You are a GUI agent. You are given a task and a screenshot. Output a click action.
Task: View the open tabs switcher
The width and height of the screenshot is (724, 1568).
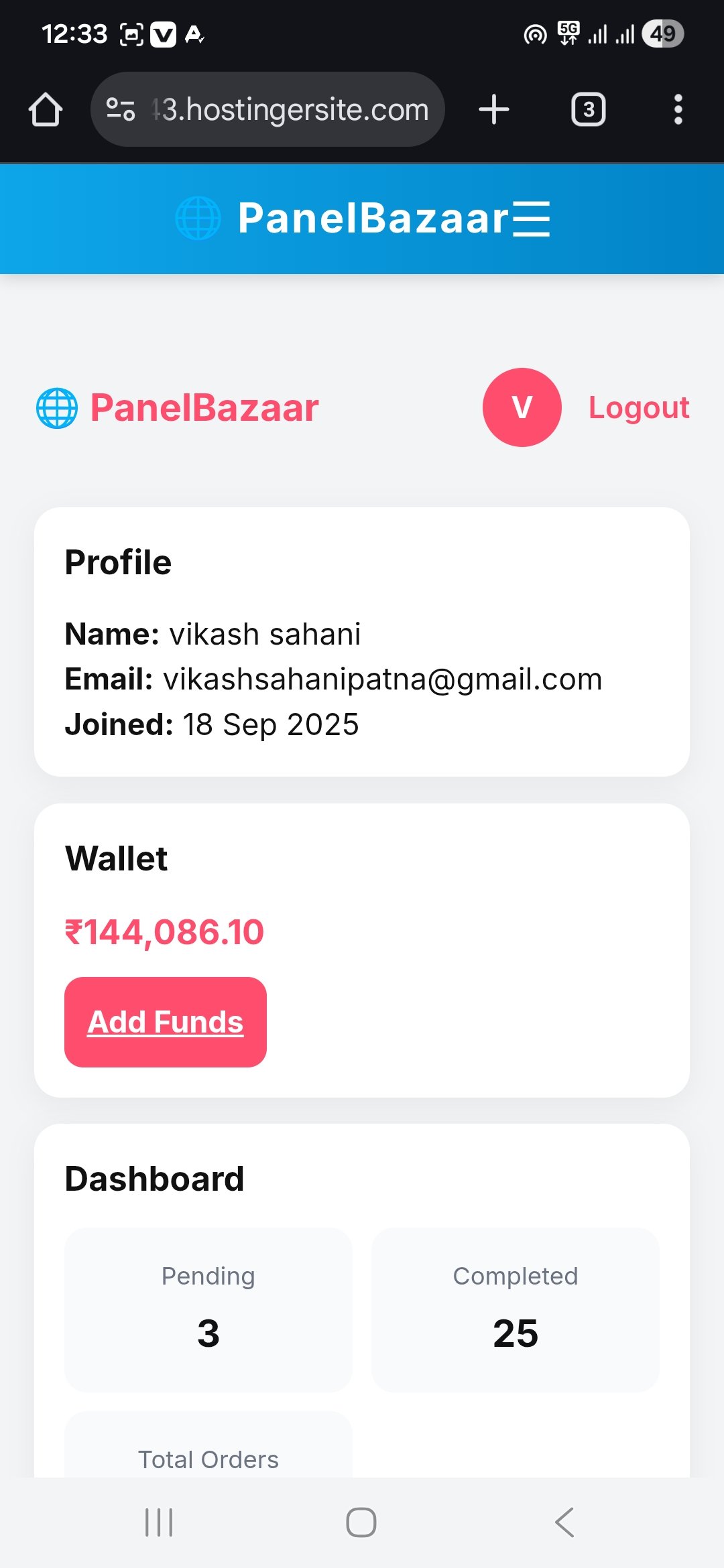pos(588,109)
